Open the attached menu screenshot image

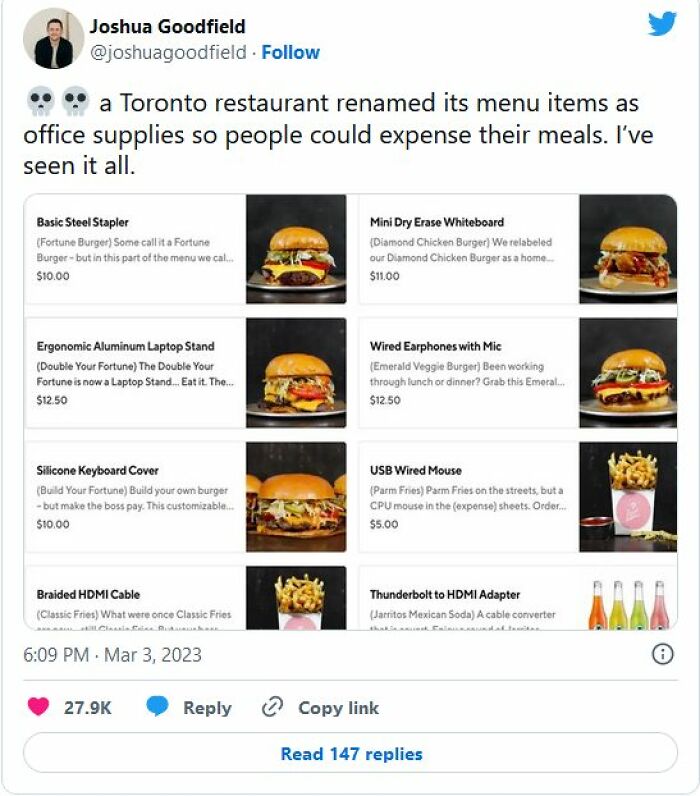click(350, 412)
